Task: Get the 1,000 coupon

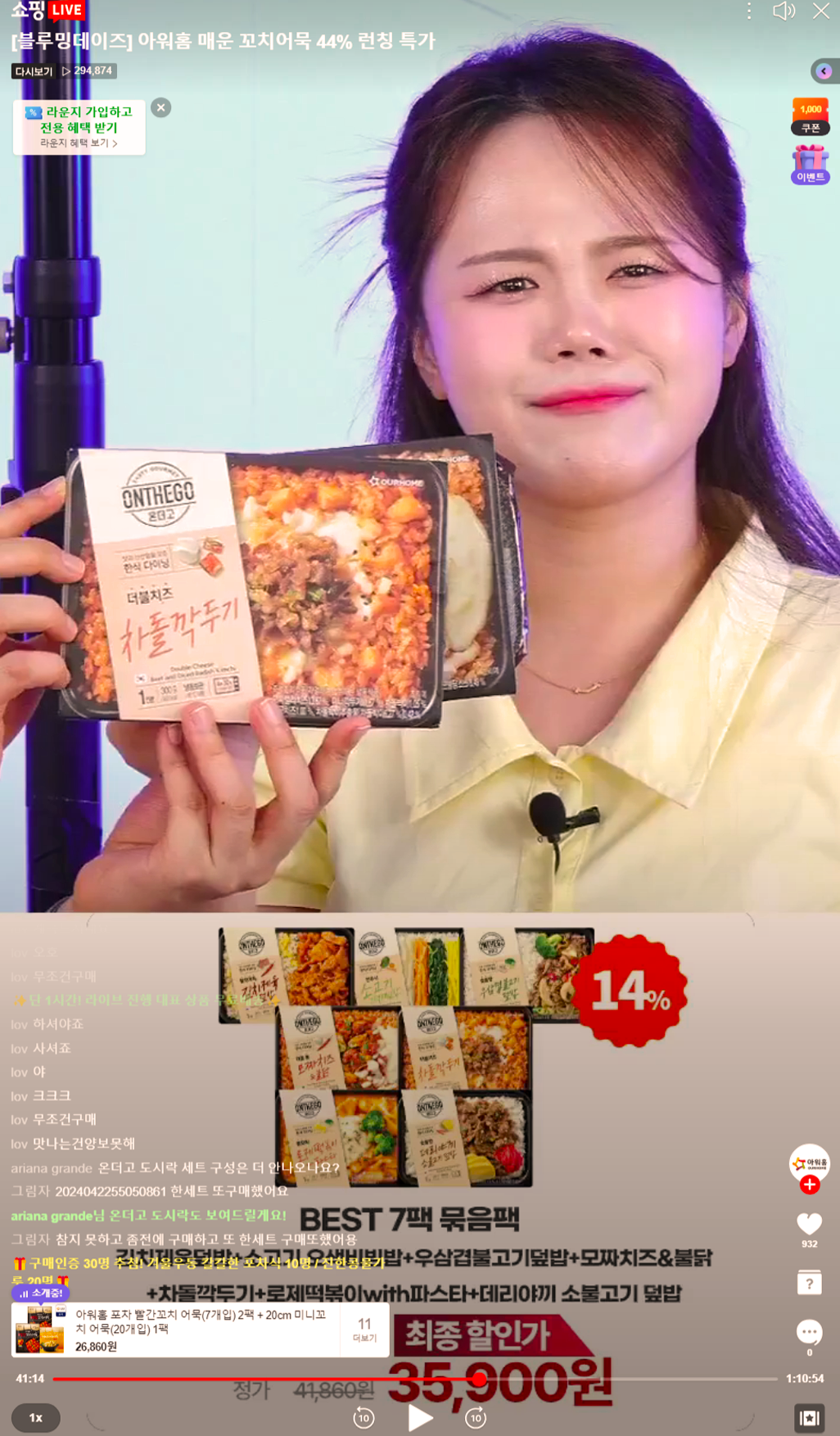Action: 810,116
